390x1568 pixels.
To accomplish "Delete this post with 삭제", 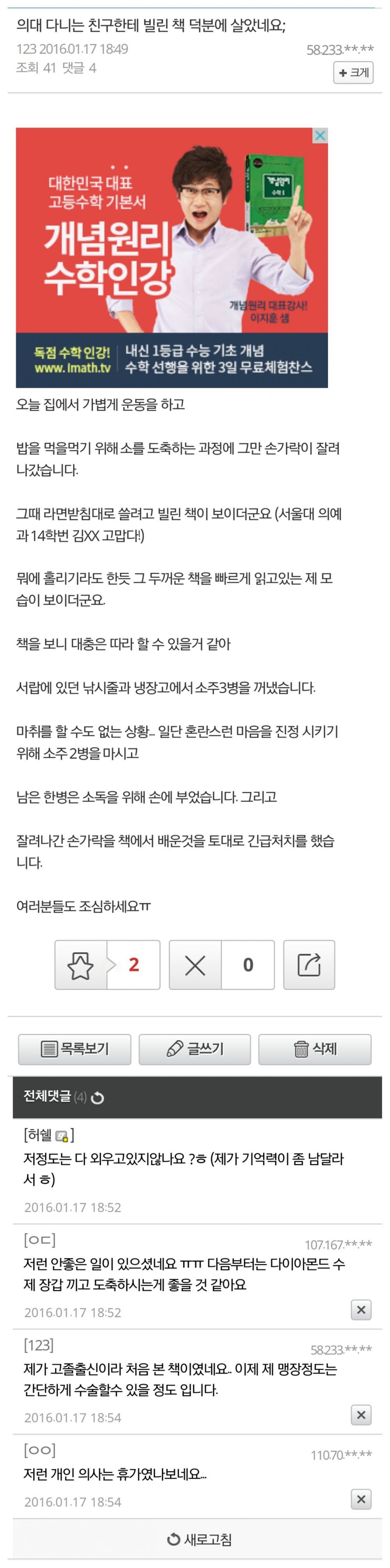I will pos(315,1049).
